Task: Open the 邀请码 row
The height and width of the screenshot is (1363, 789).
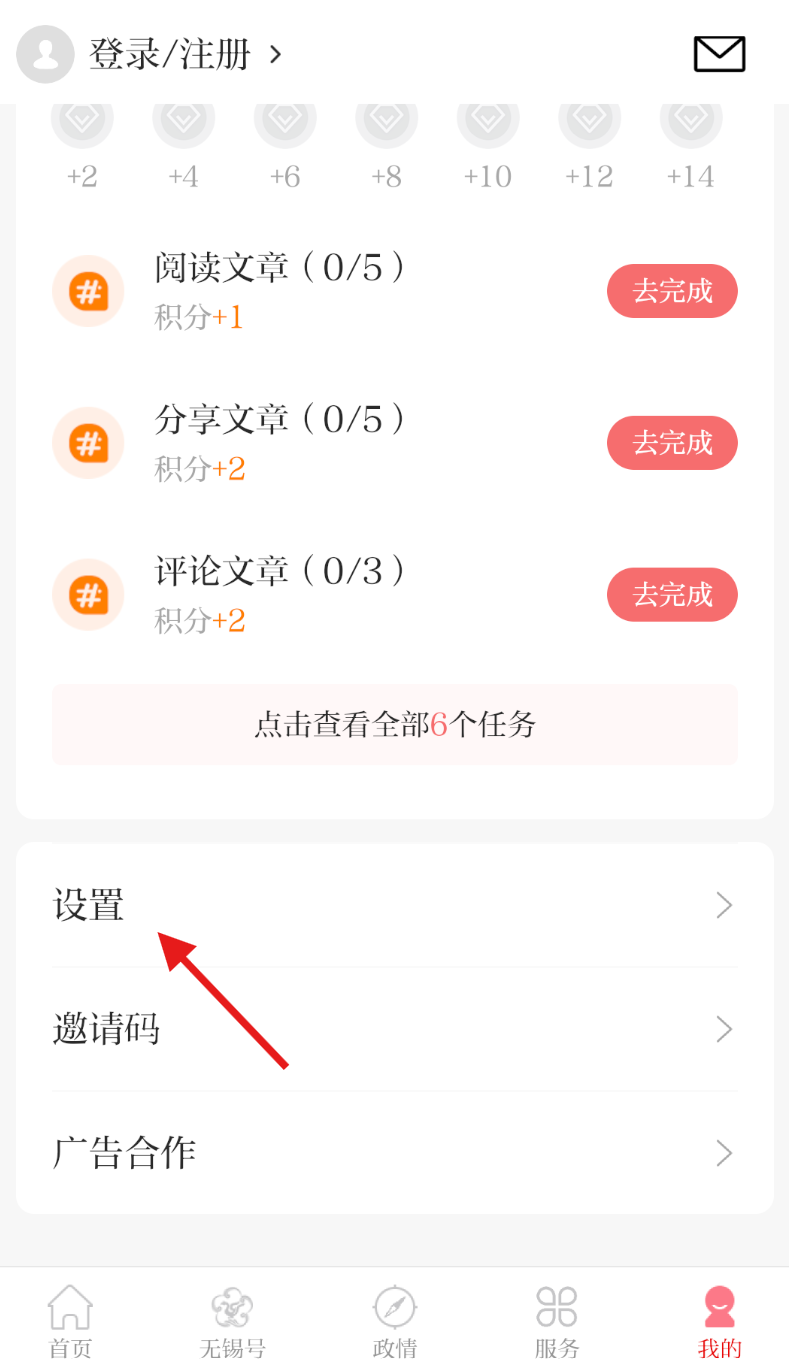Action: (394, 1030)
